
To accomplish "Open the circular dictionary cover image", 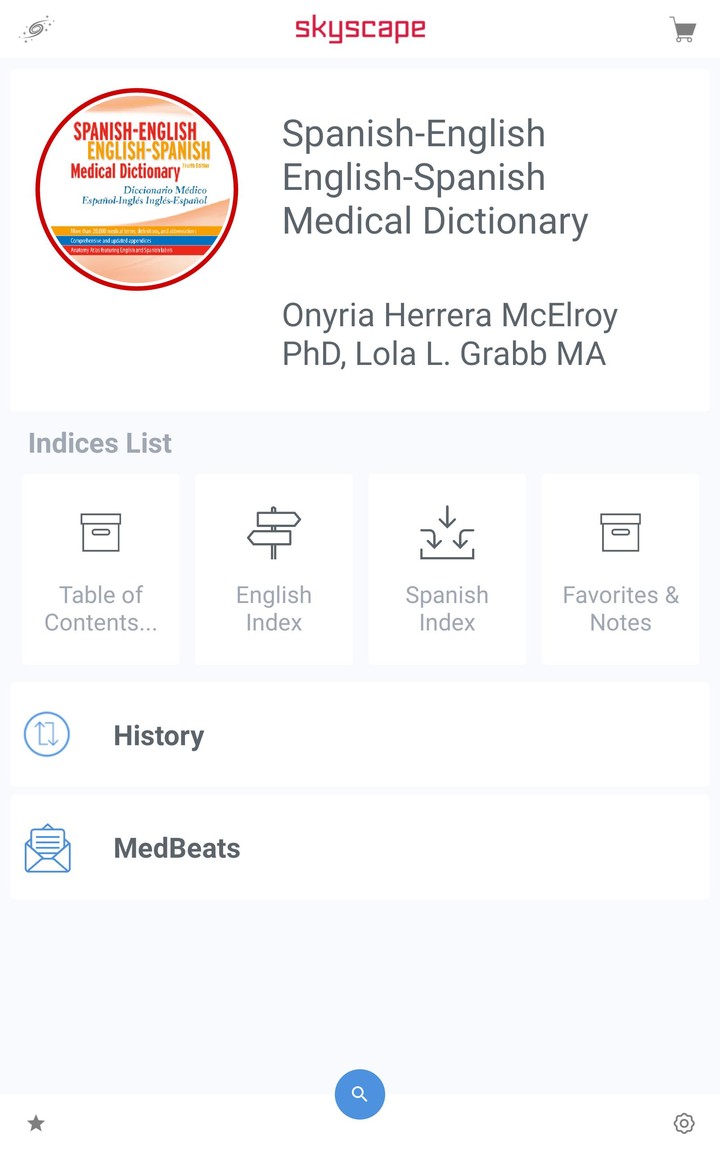I will point(138,189).
